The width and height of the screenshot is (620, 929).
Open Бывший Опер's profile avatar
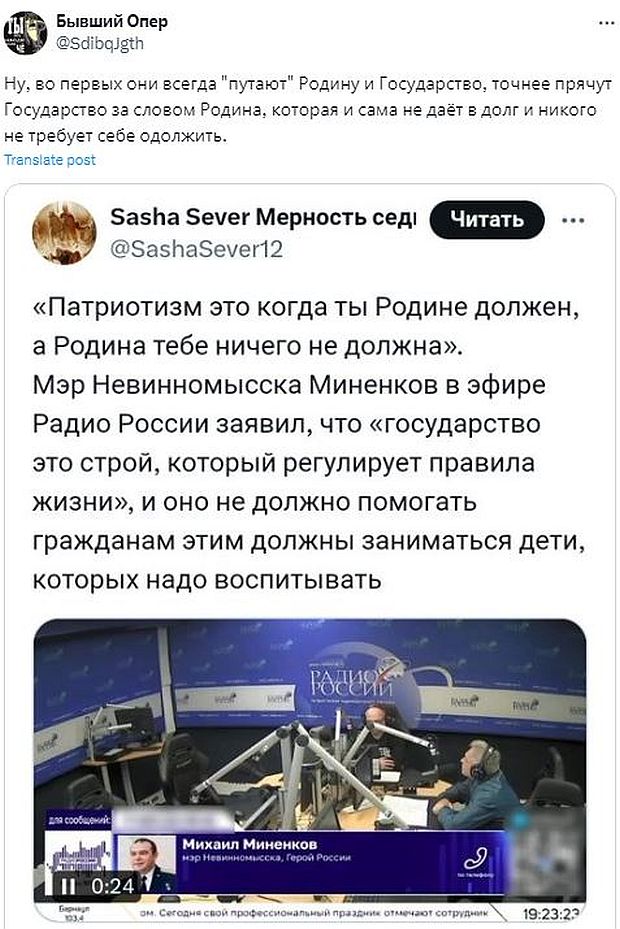24,32
